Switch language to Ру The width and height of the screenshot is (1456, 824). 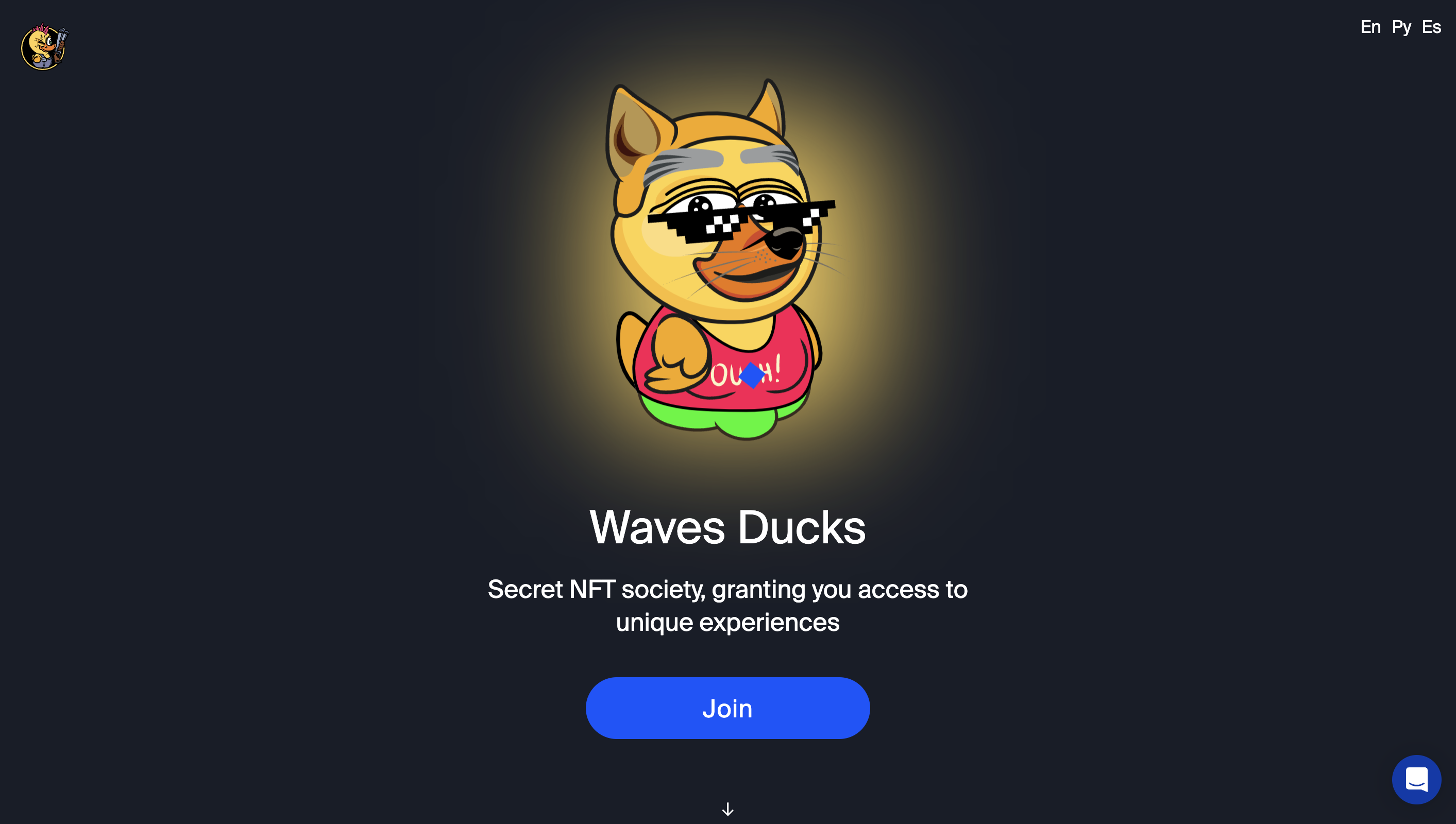pos(1402,27)
